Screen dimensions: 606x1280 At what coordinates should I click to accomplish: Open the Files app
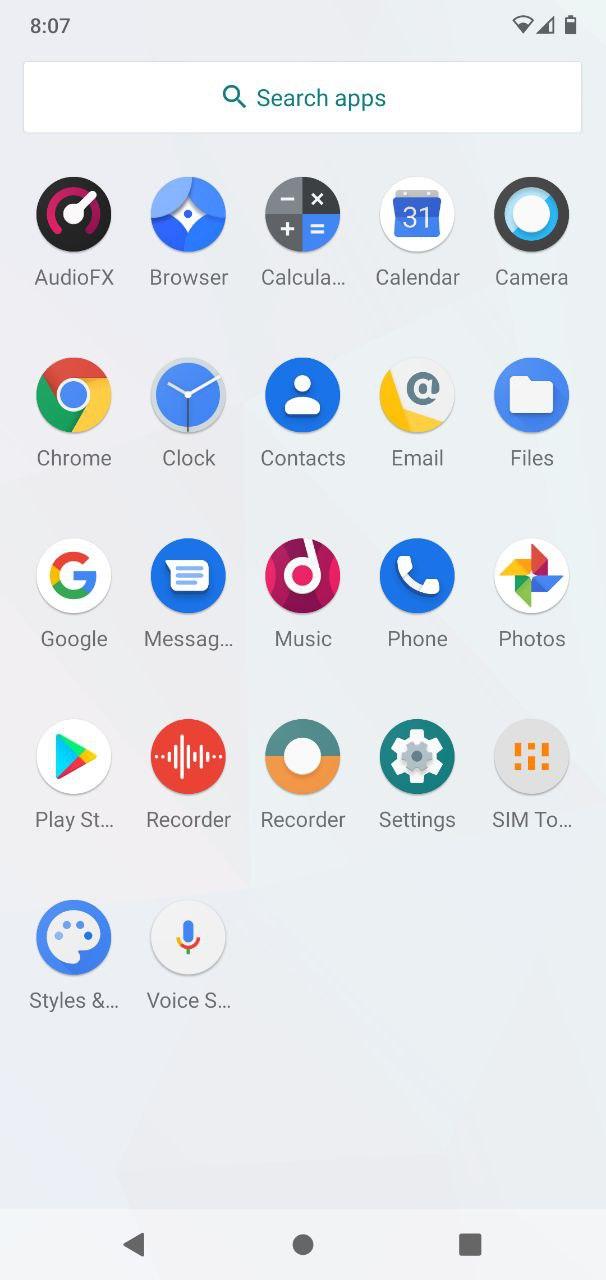pyautogui.click(x=531, y=396)
